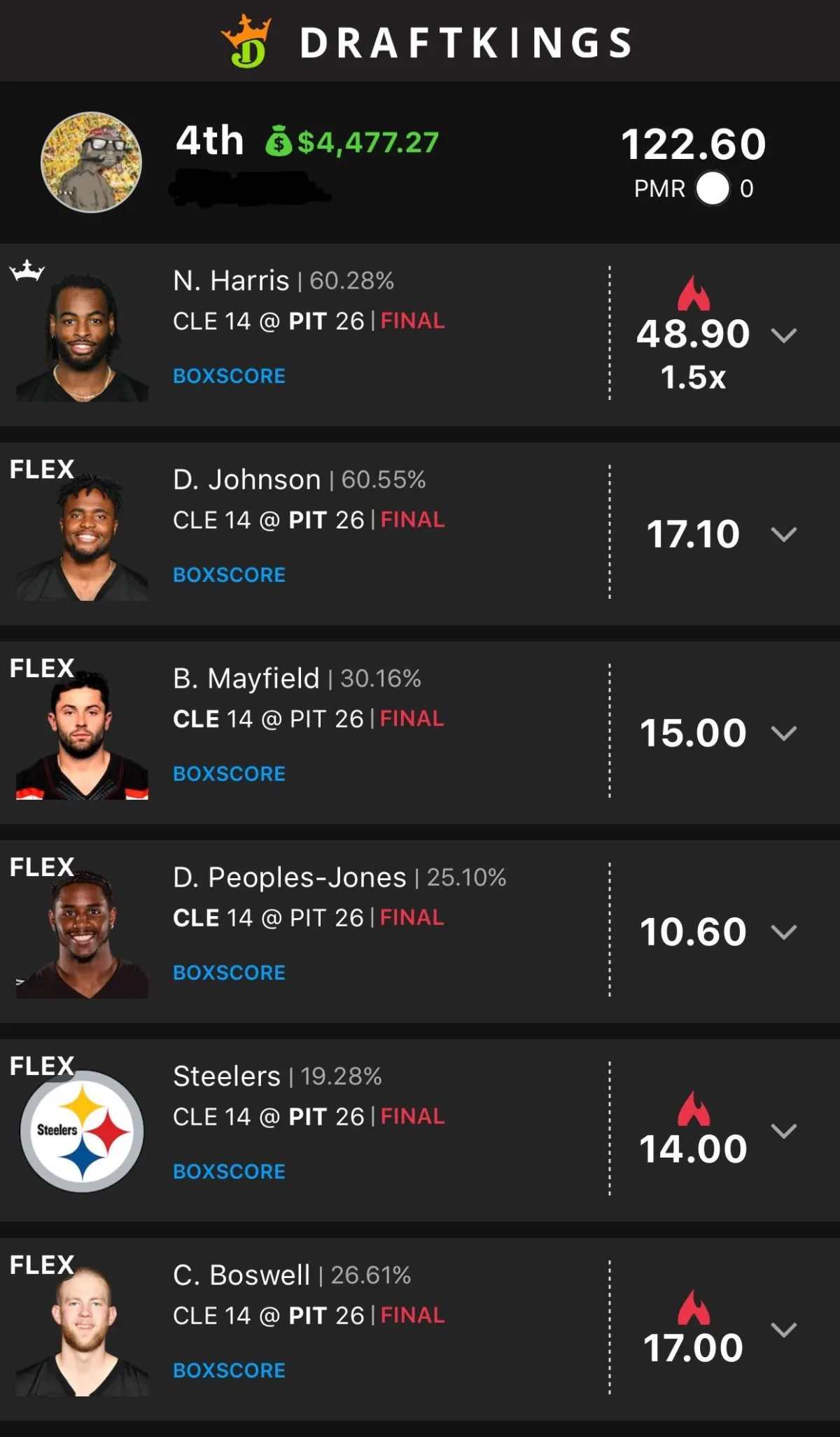840x1437 pixels.
Task: Open the 4th place user's profile avatar
Action: click(x=91, y=162)
